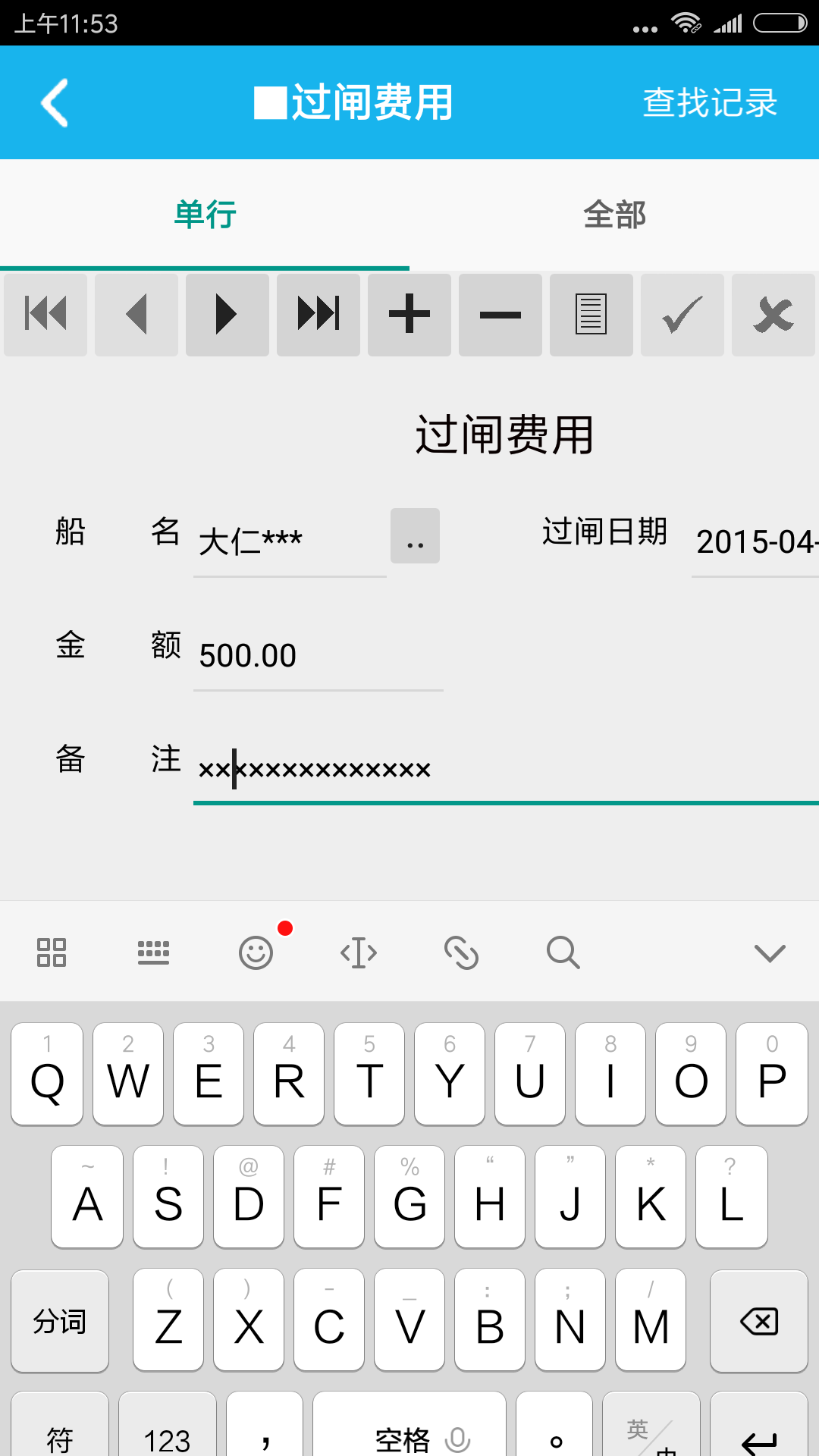Viewport: 819px width, 1456px height.
Task: Confirm the record with the checkmark icon
Action: click(682, 314)
